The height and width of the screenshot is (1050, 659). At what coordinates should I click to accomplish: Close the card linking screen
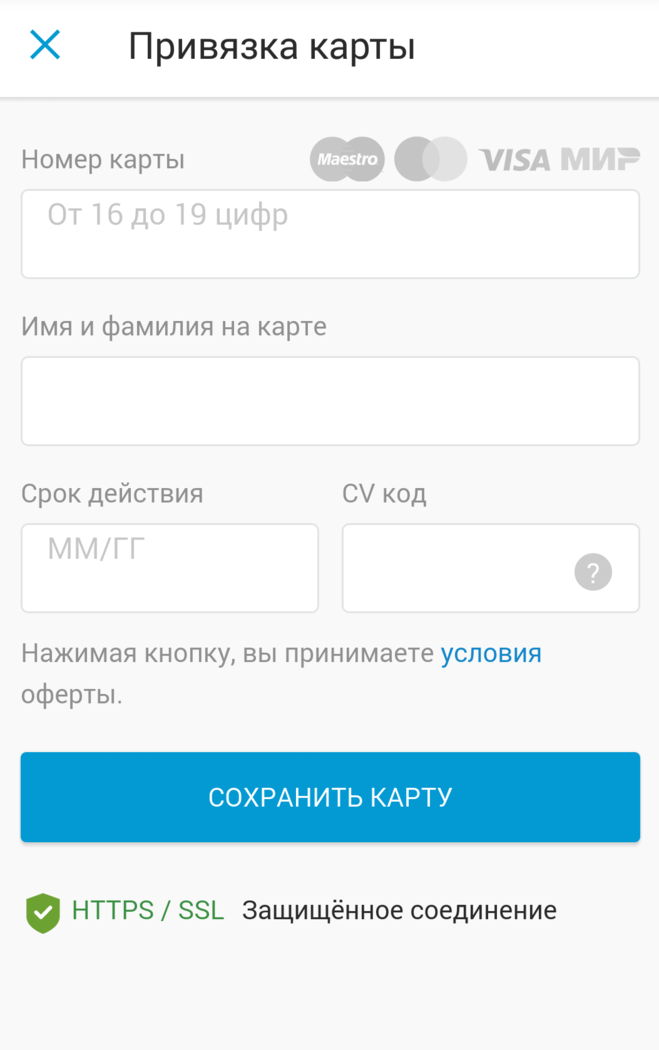pyautogui.click(x=45, y=45)
